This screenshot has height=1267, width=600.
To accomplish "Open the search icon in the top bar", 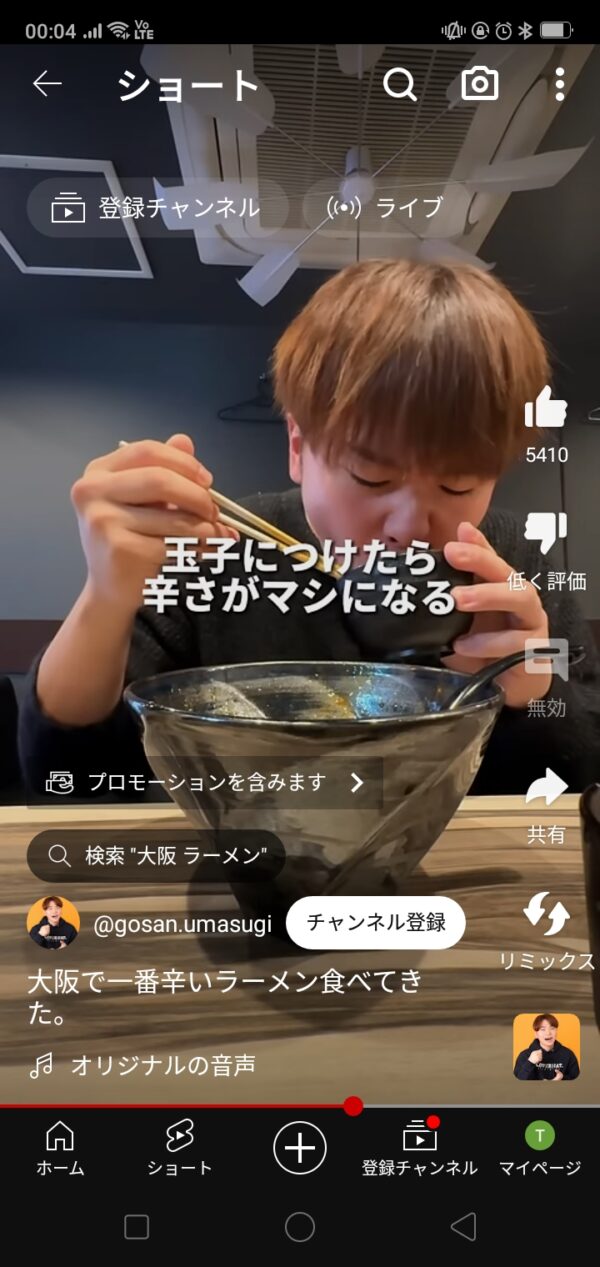I will point(400,84).
